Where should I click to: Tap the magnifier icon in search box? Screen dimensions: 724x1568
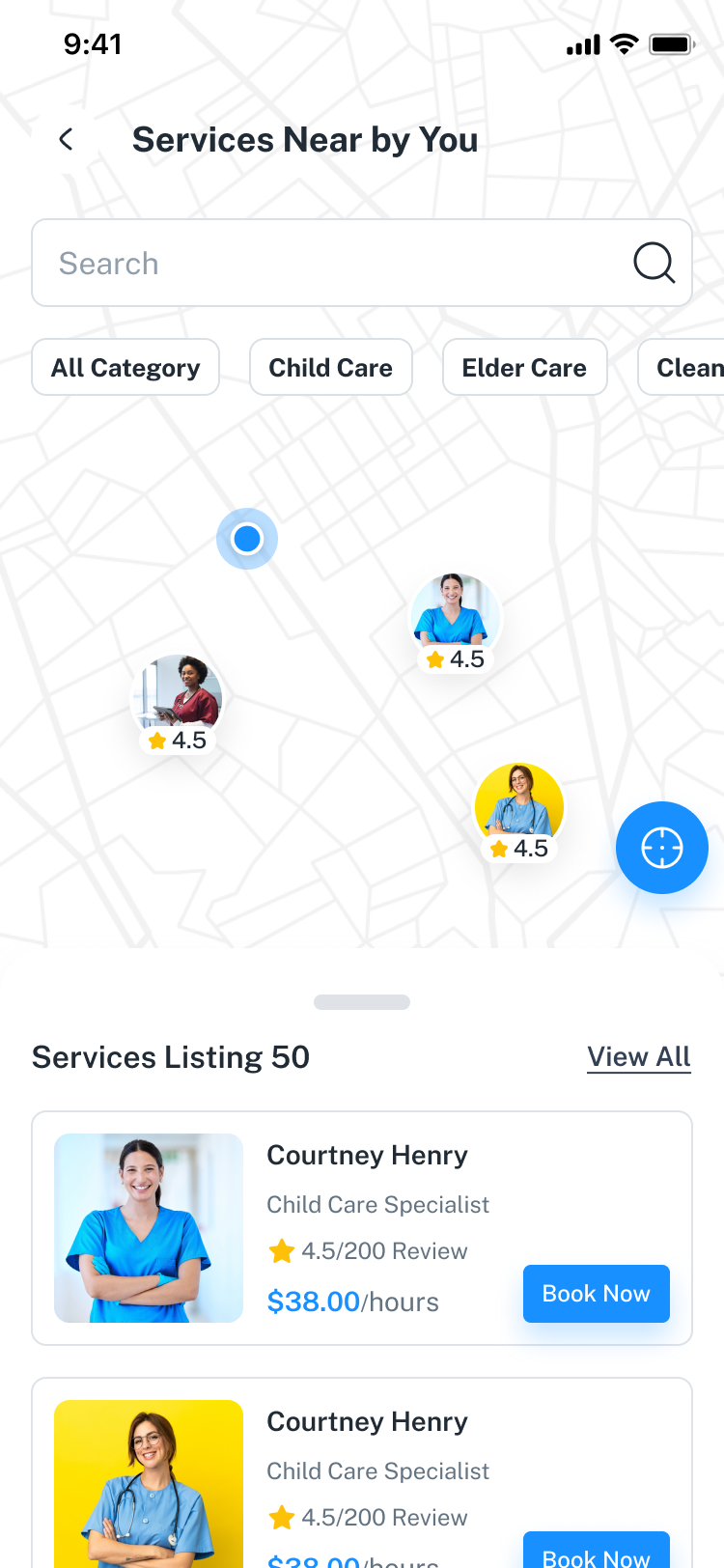[x=654, y=263]
